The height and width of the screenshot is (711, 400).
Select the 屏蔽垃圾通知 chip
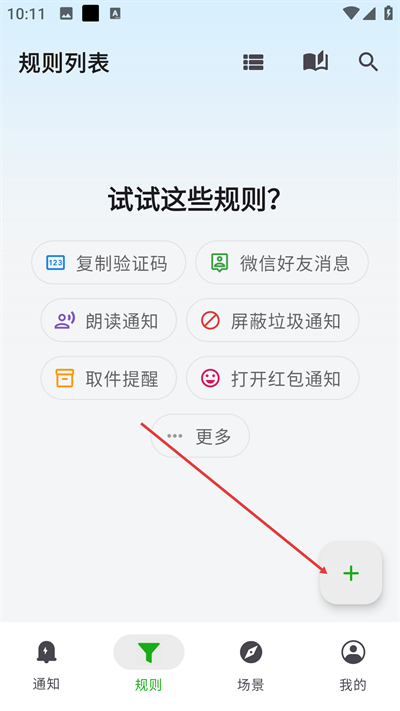(273, 320)
